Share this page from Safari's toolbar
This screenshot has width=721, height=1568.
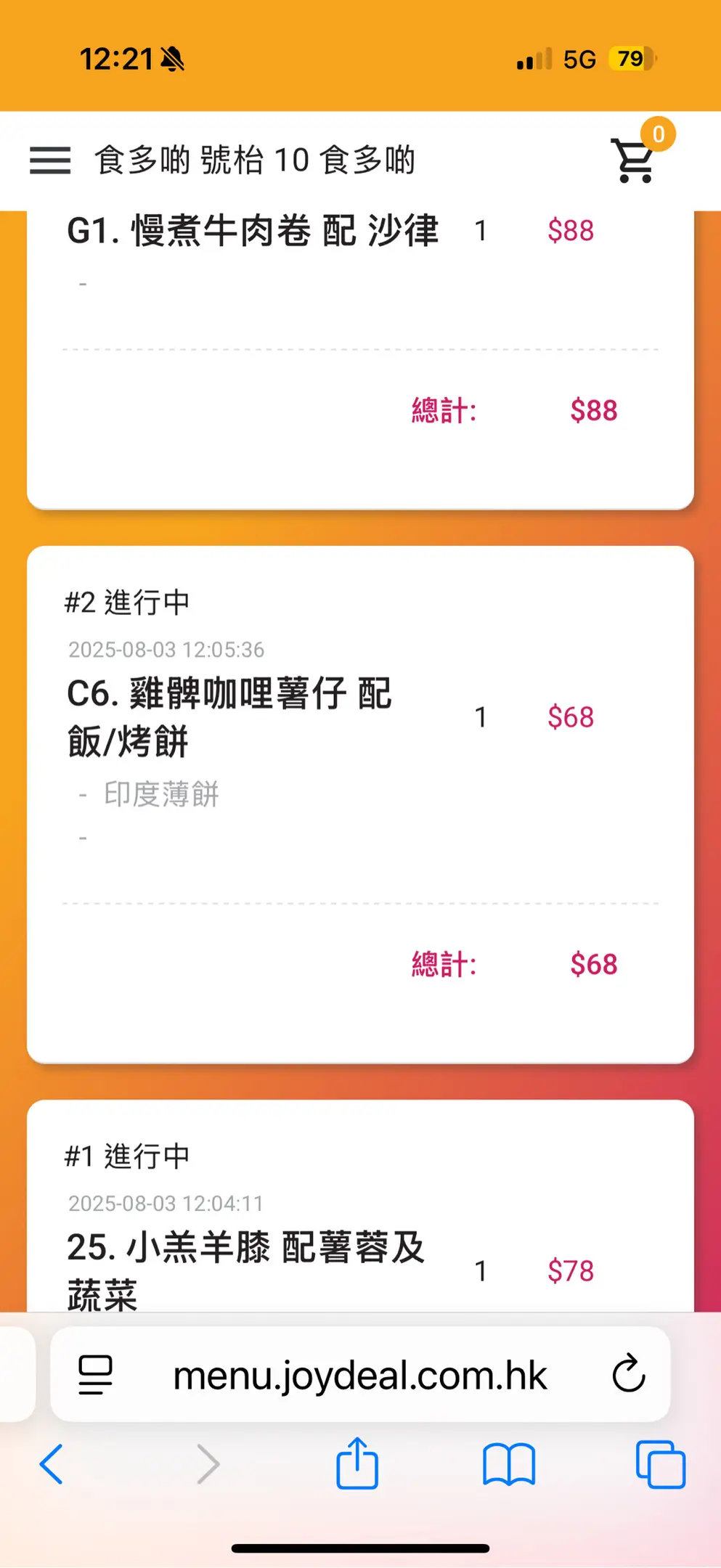click(357, 1463)
